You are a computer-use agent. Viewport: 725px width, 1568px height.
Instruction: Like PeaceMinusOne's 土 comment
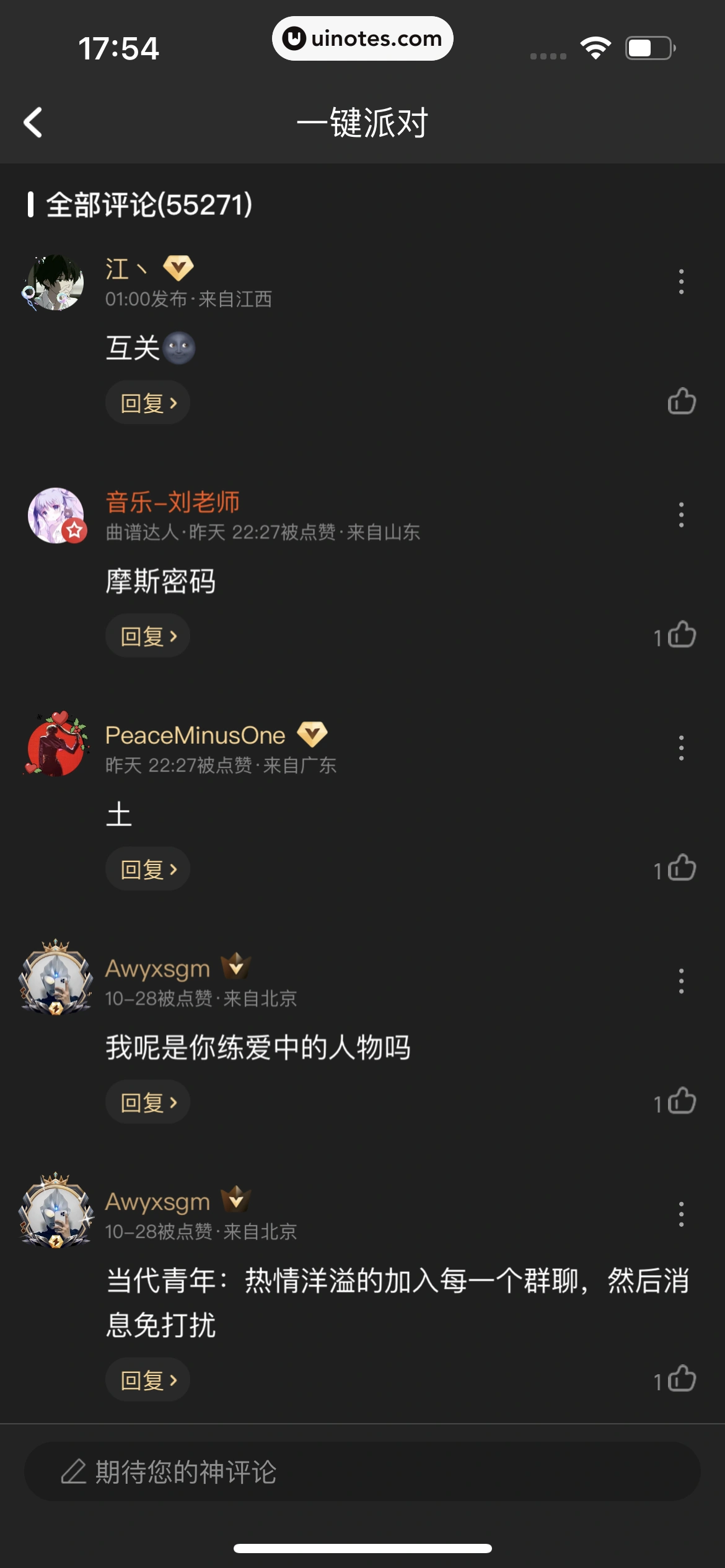(682, 868)
